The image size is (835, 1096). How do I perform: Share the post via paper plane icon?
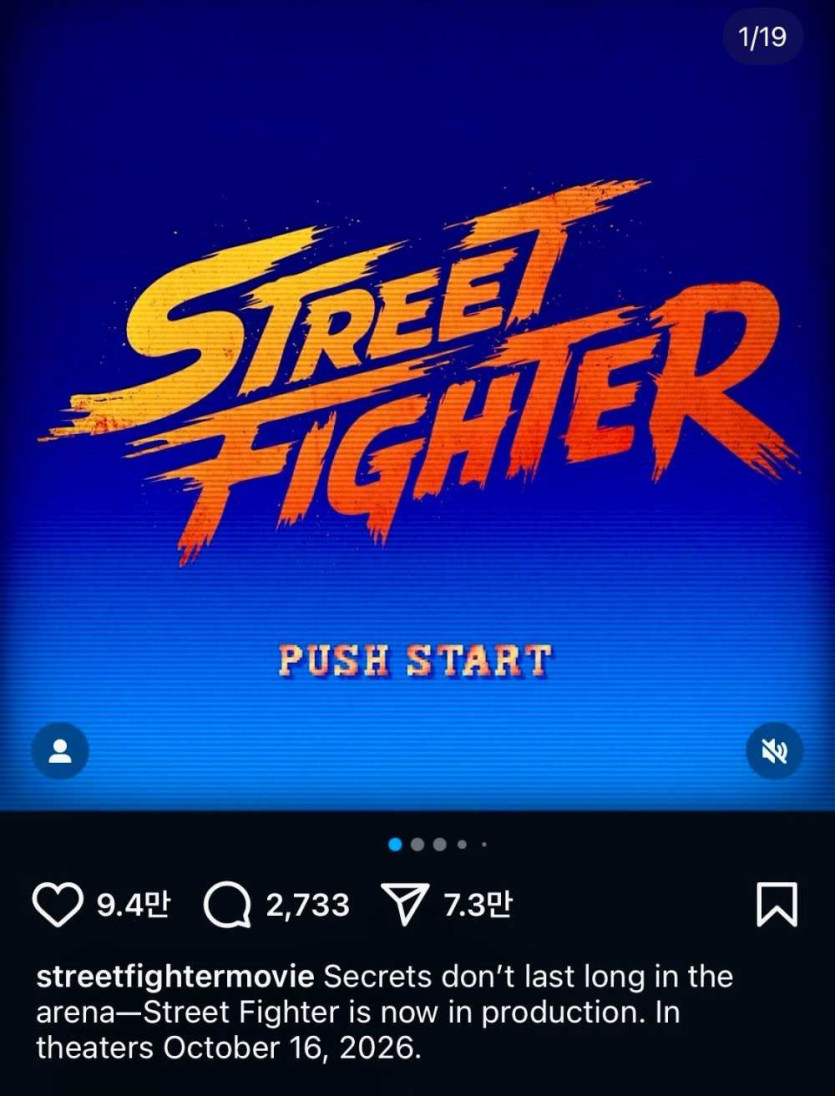point(405,906)
